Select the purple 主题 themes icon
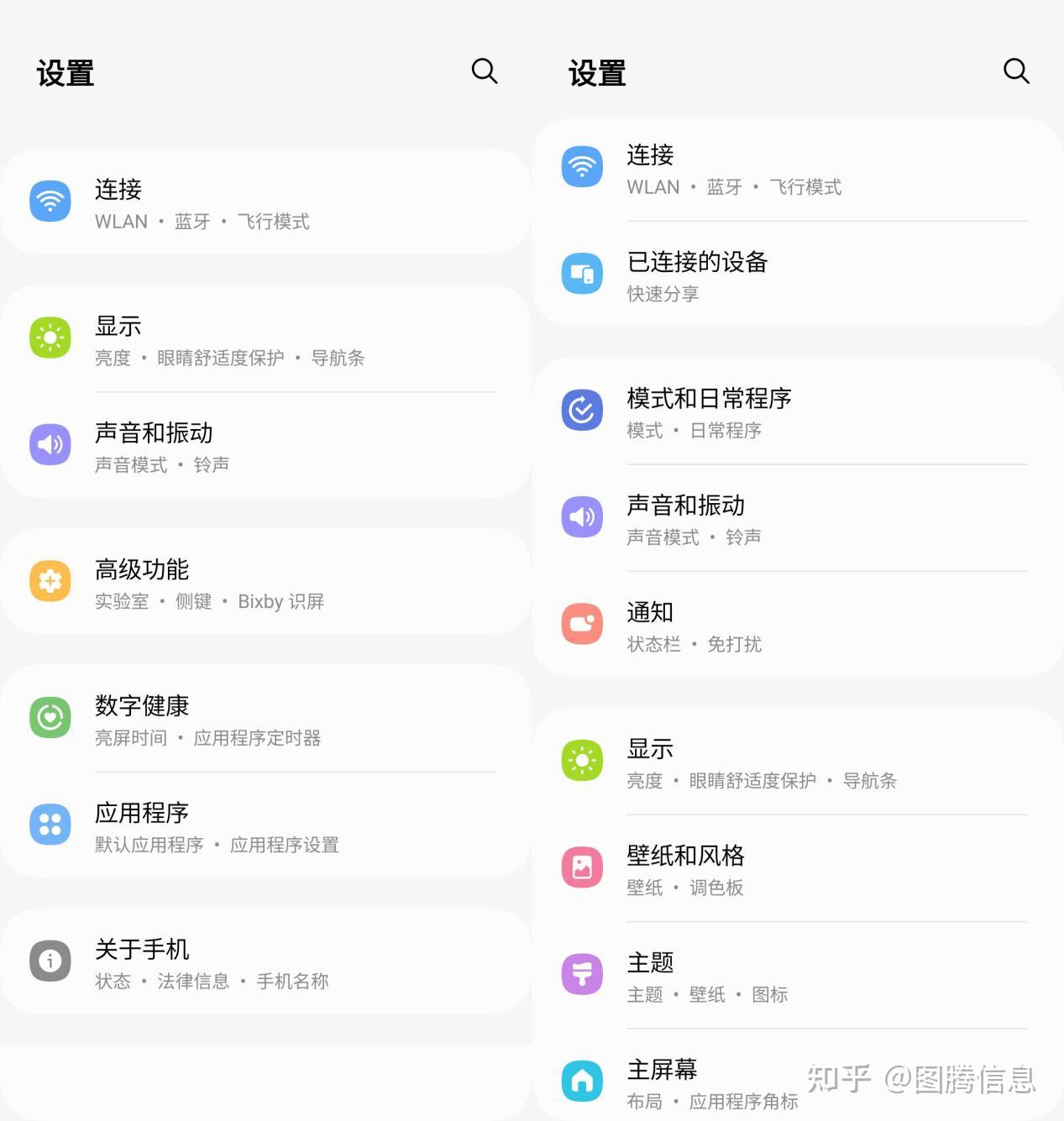Viewport: 1064px width, 1121px height. 582,974
